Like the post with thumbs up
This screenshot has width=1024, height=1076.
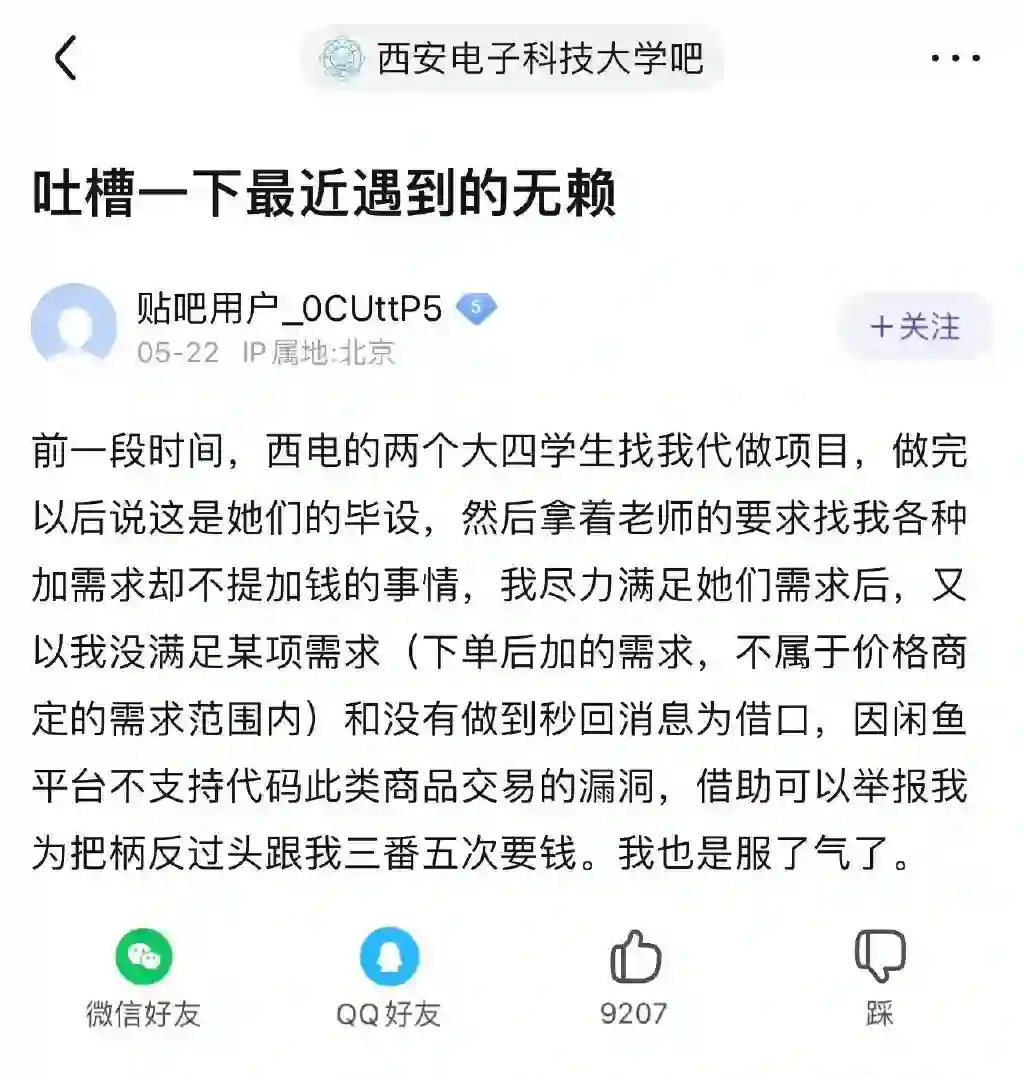[x=634, y=957]
